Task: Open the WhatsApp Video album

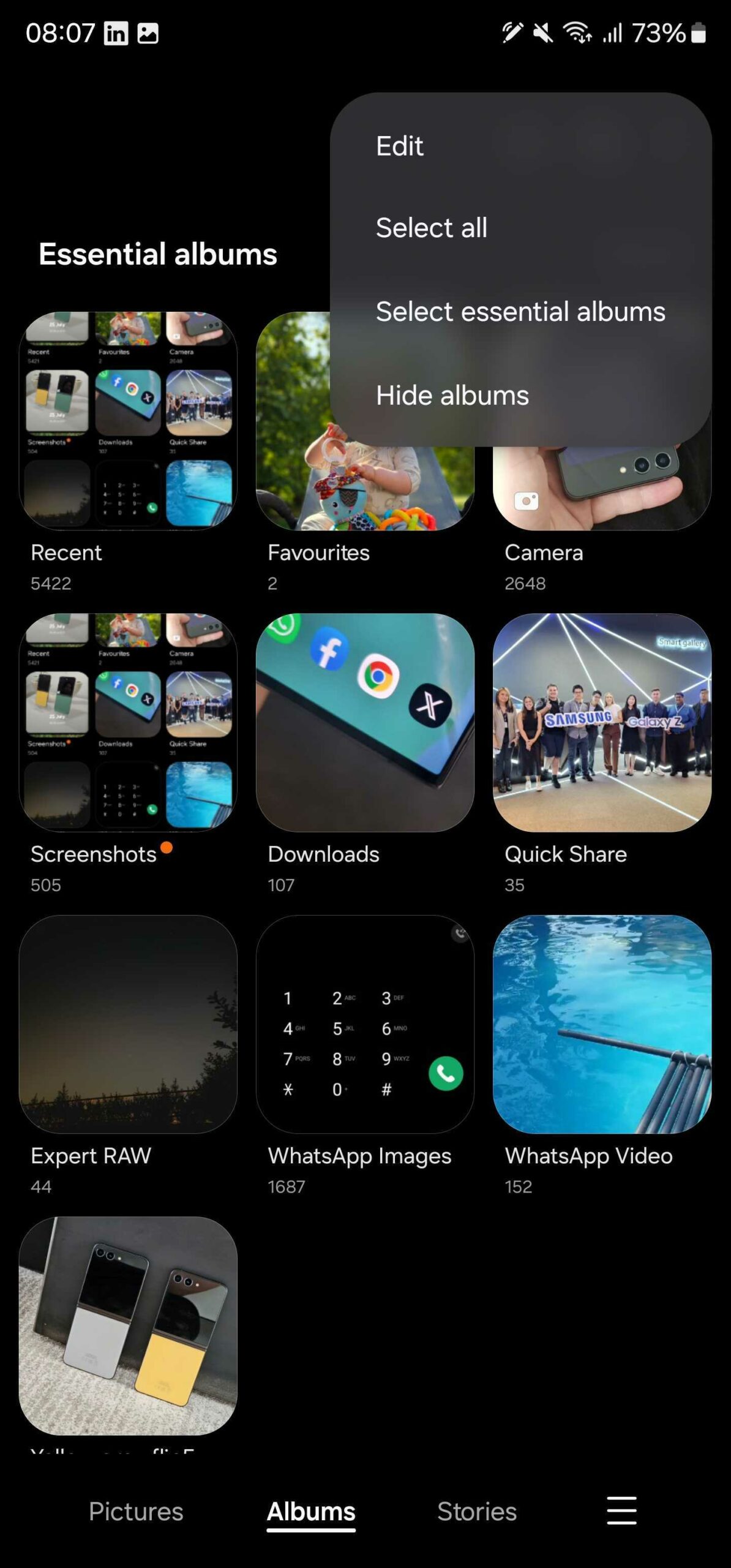Action: [601, 1024]
